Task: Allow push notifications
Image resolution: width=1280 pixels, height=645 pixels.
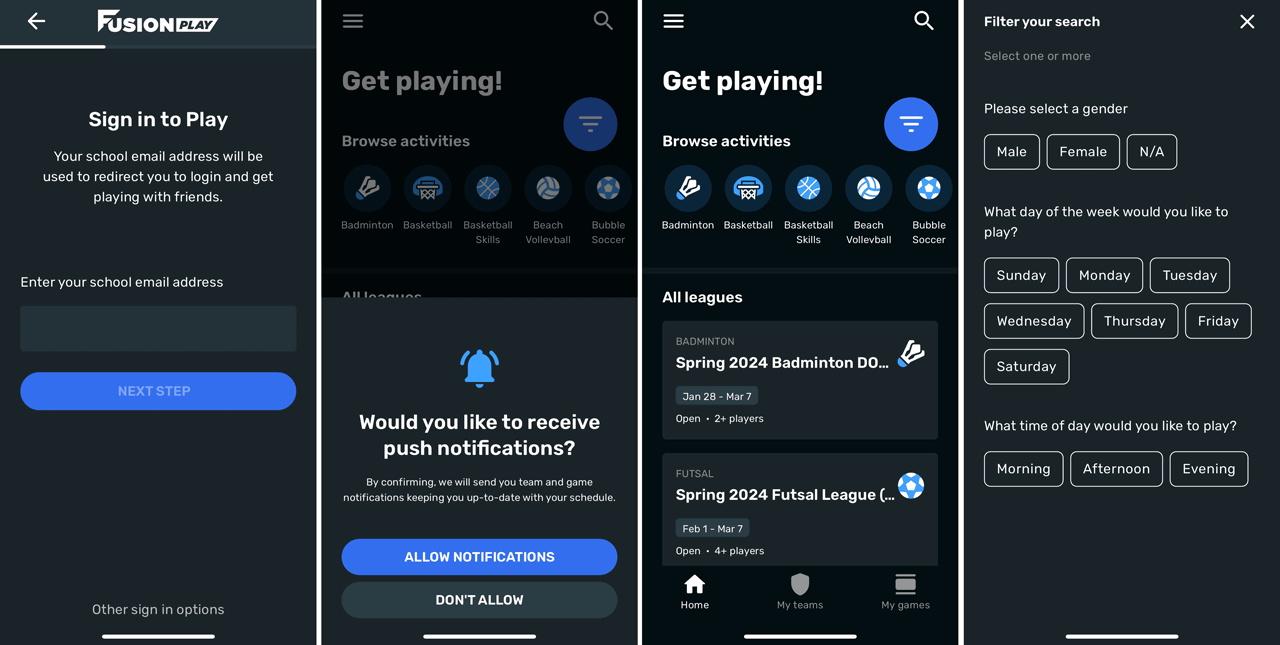Action: tap(479, 557)
